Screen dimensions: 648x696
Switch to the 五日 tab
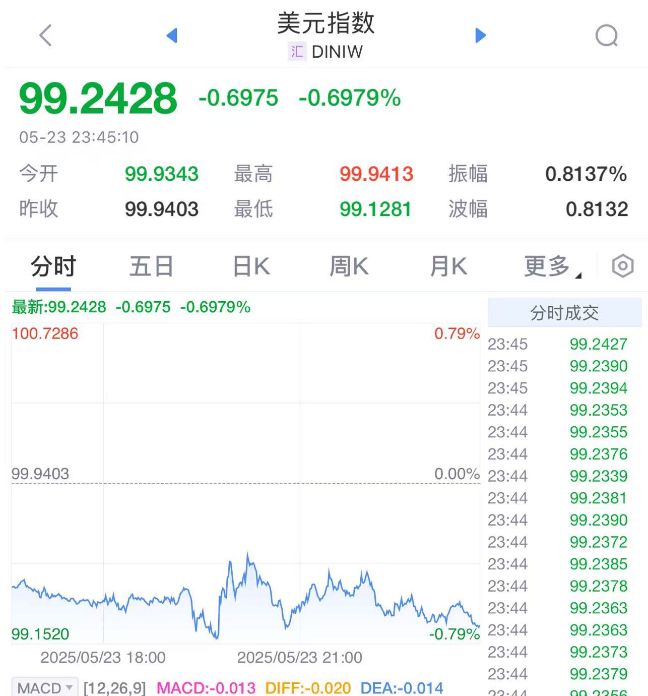(x=151, y=266)
